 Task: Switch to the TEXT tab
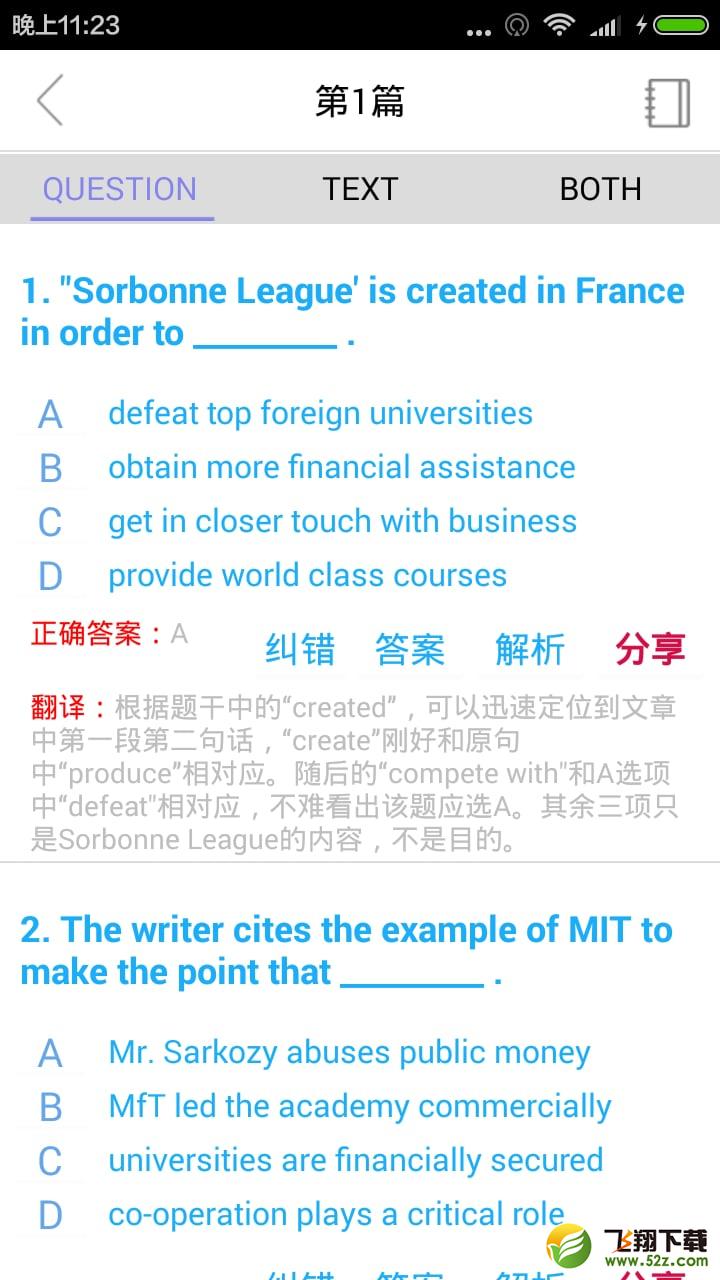coord(360,189)
